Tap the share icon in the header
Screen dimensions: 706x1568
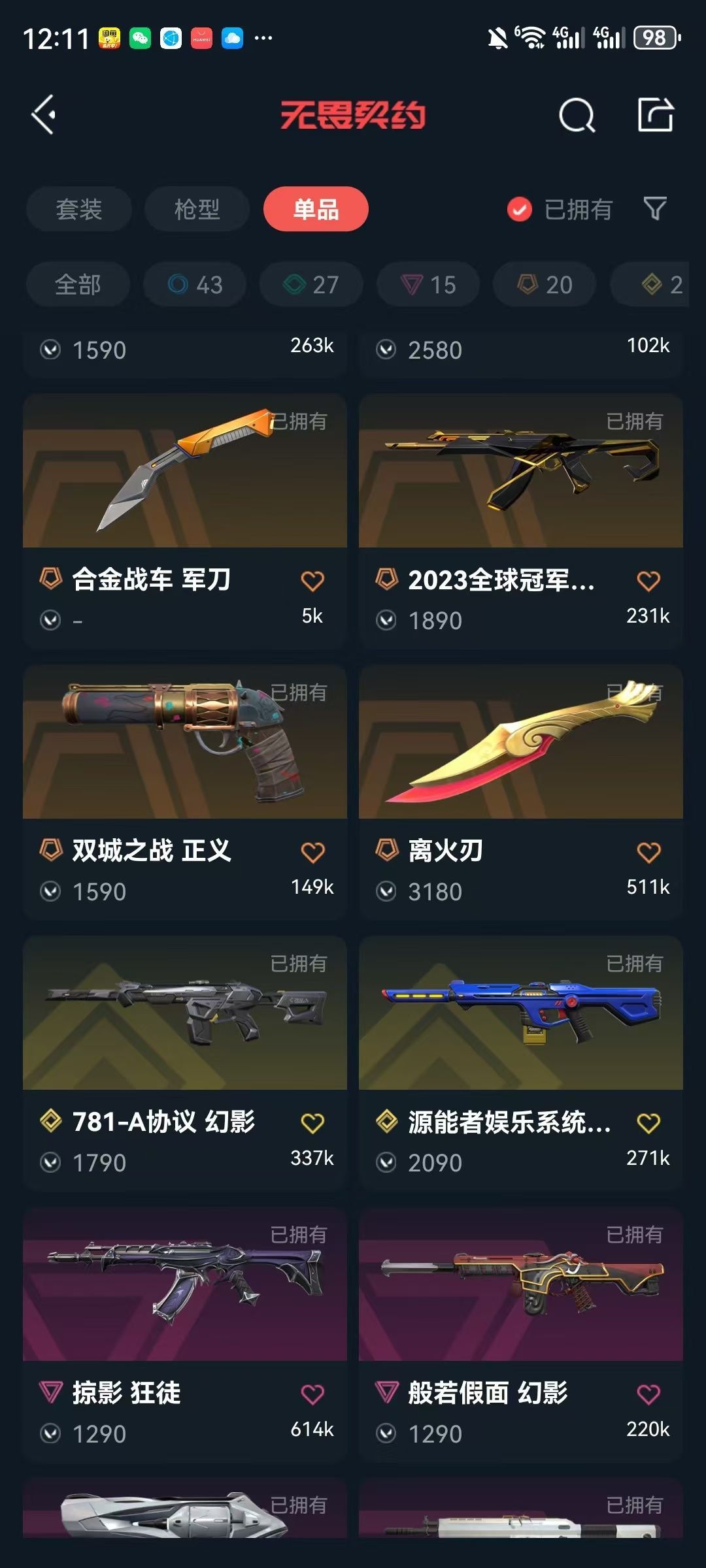coord(655,116)
